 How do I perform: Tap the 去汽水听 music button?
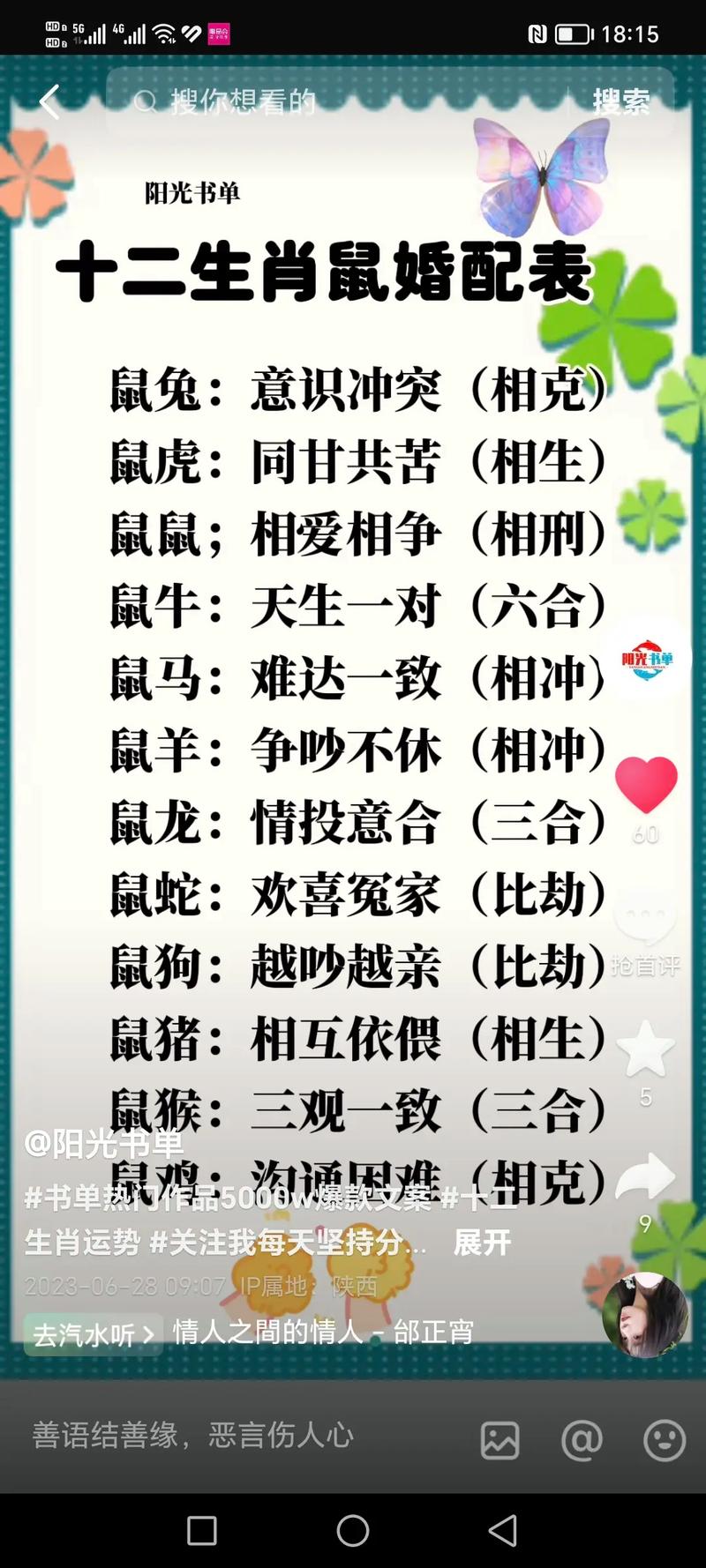pos(93,1334)
